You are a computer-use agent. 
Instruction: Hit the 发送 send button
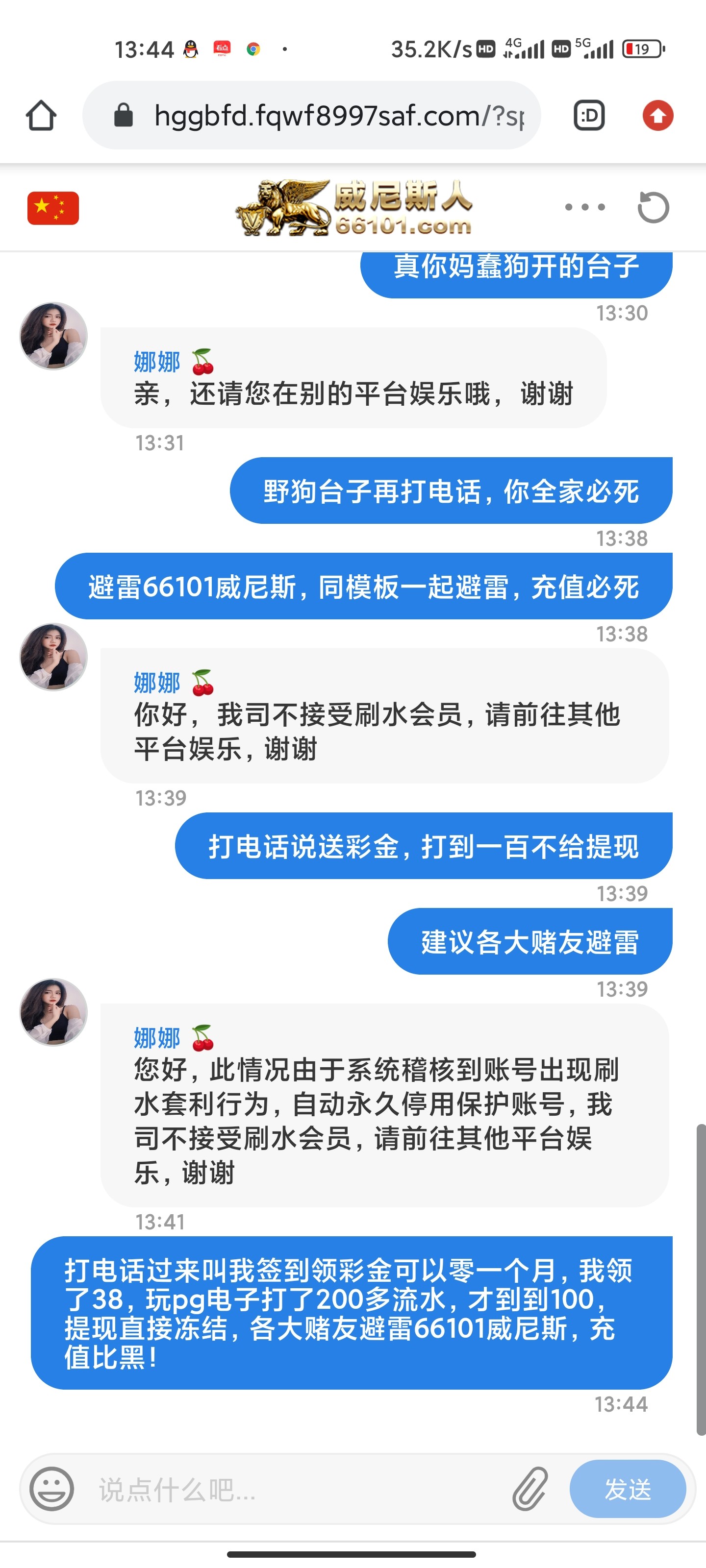628,1489
